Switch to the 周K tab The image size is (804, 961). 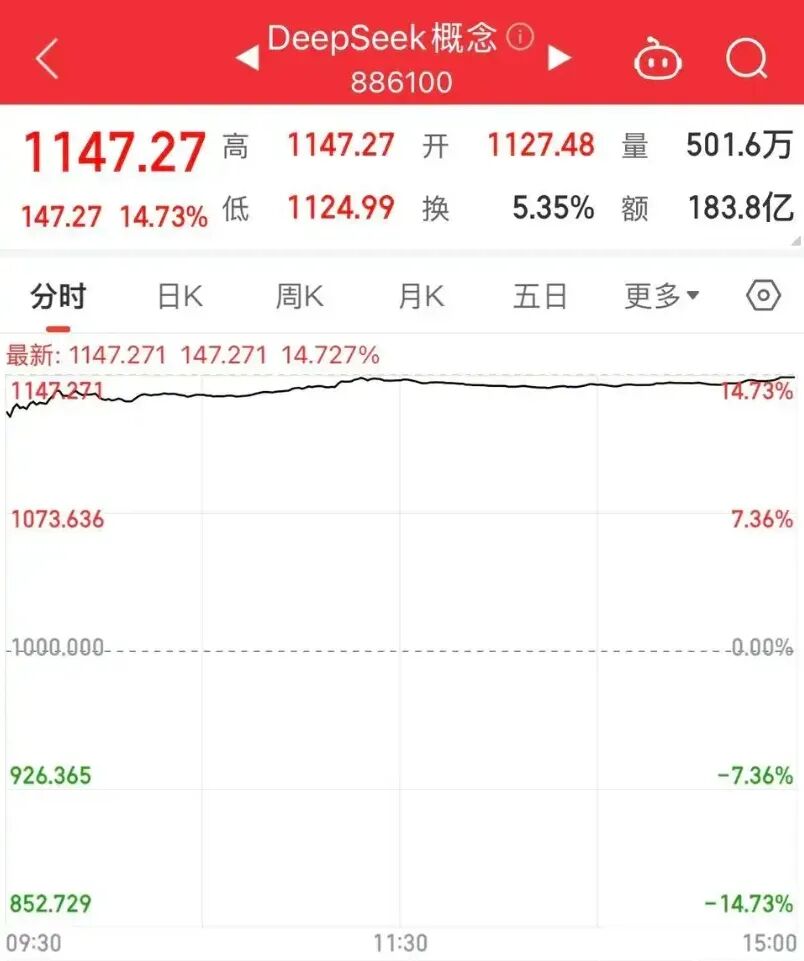click(299, 297)
